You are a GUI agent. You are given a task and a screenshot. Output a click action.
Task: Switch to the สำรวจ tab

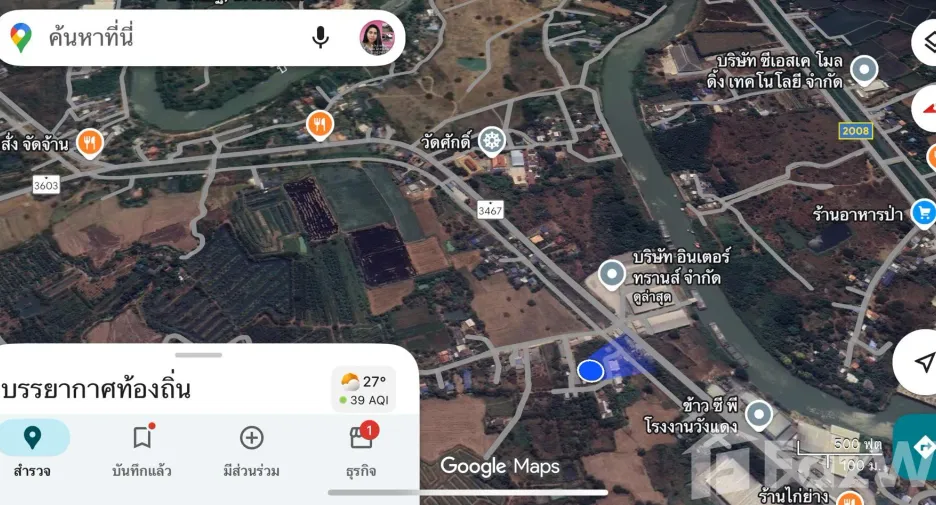(32, 448)
